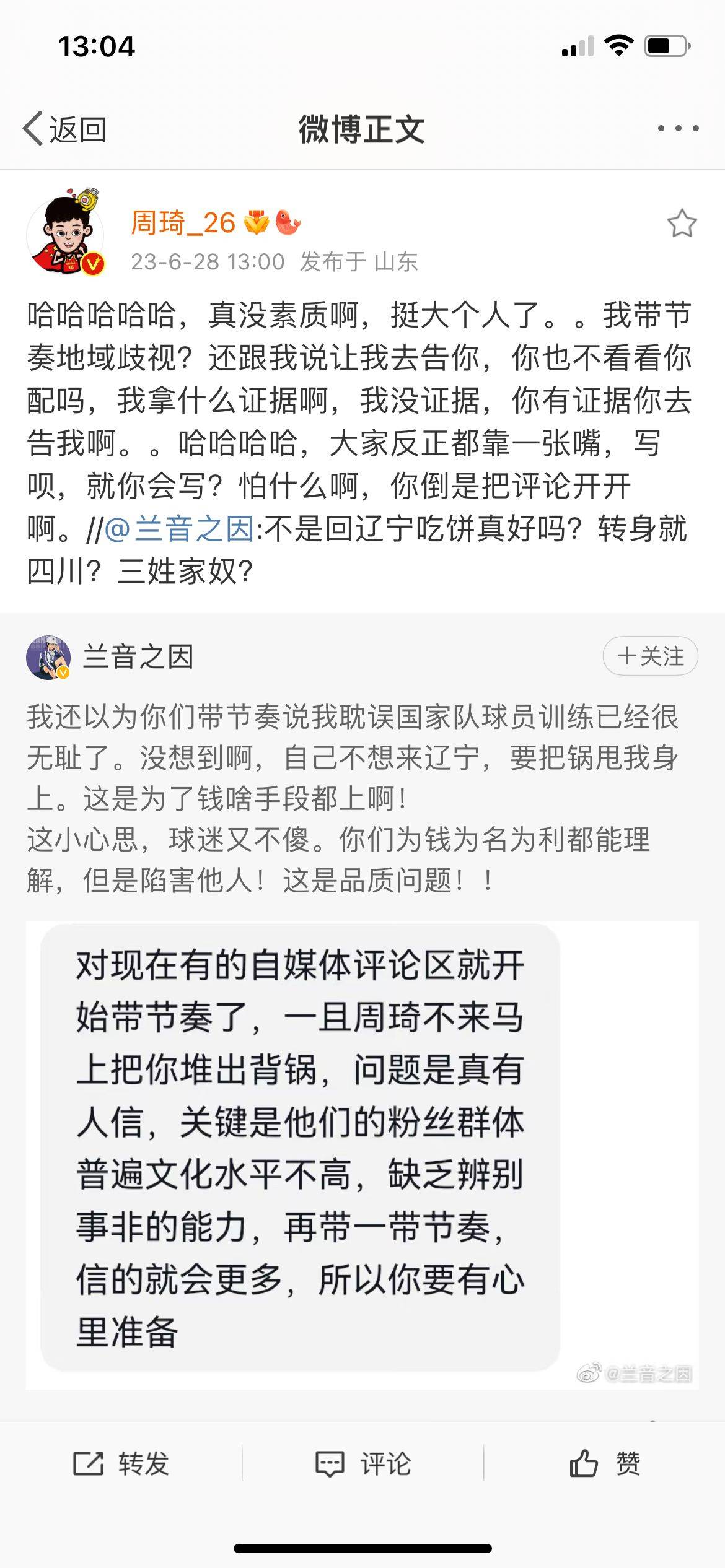Favorite this post with the star icon
This screenshot has height=1568, width=725.
[x=682, y=224]
